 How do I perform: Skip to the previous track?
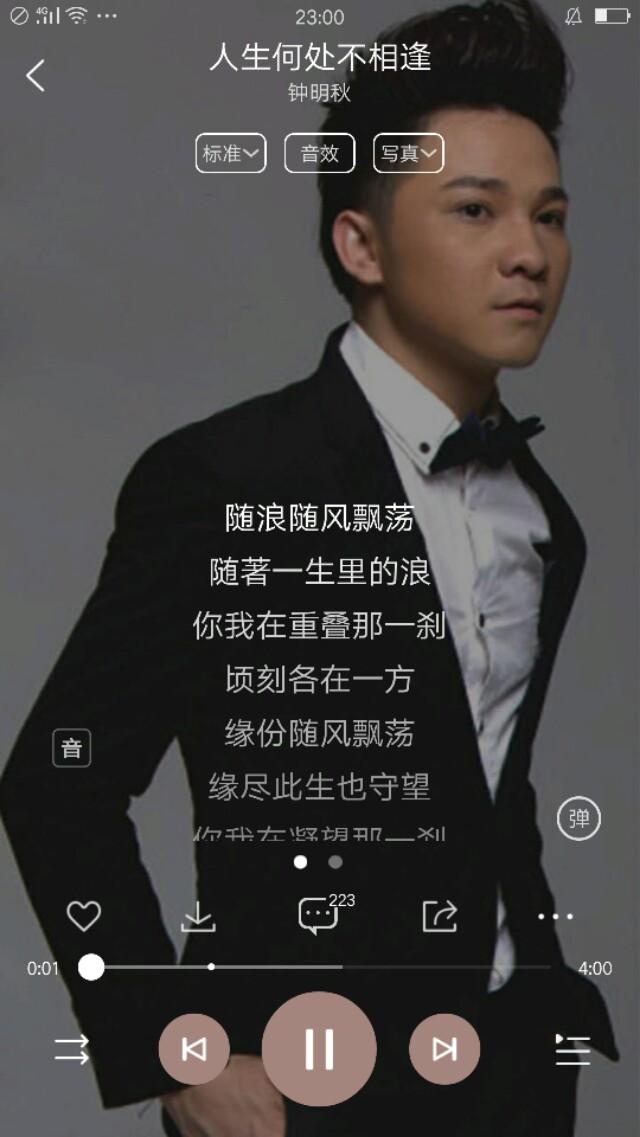pos(194,1049)
